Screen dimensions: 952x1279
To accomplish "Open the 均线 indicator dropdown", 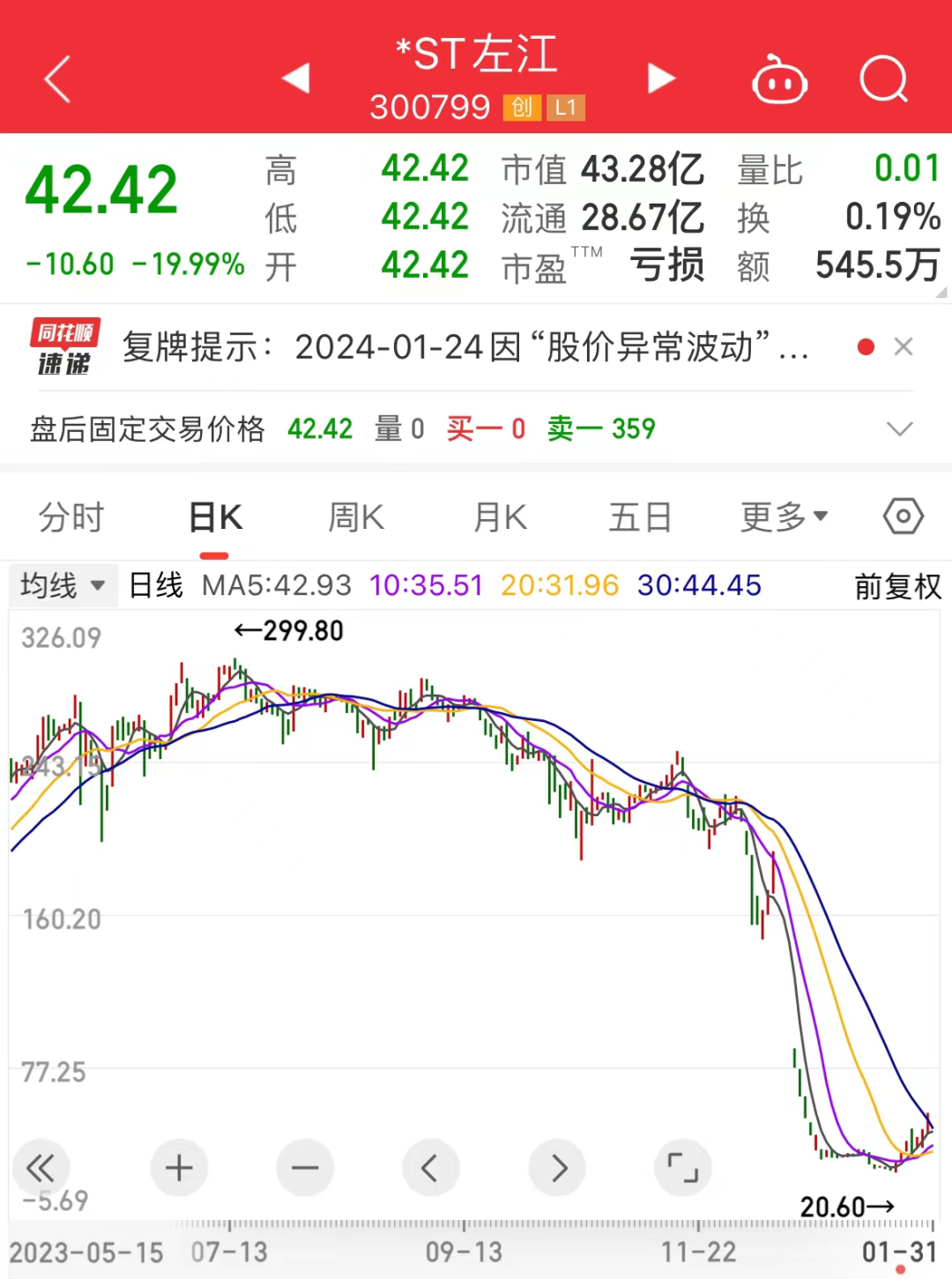I will [x=63, y=585].
